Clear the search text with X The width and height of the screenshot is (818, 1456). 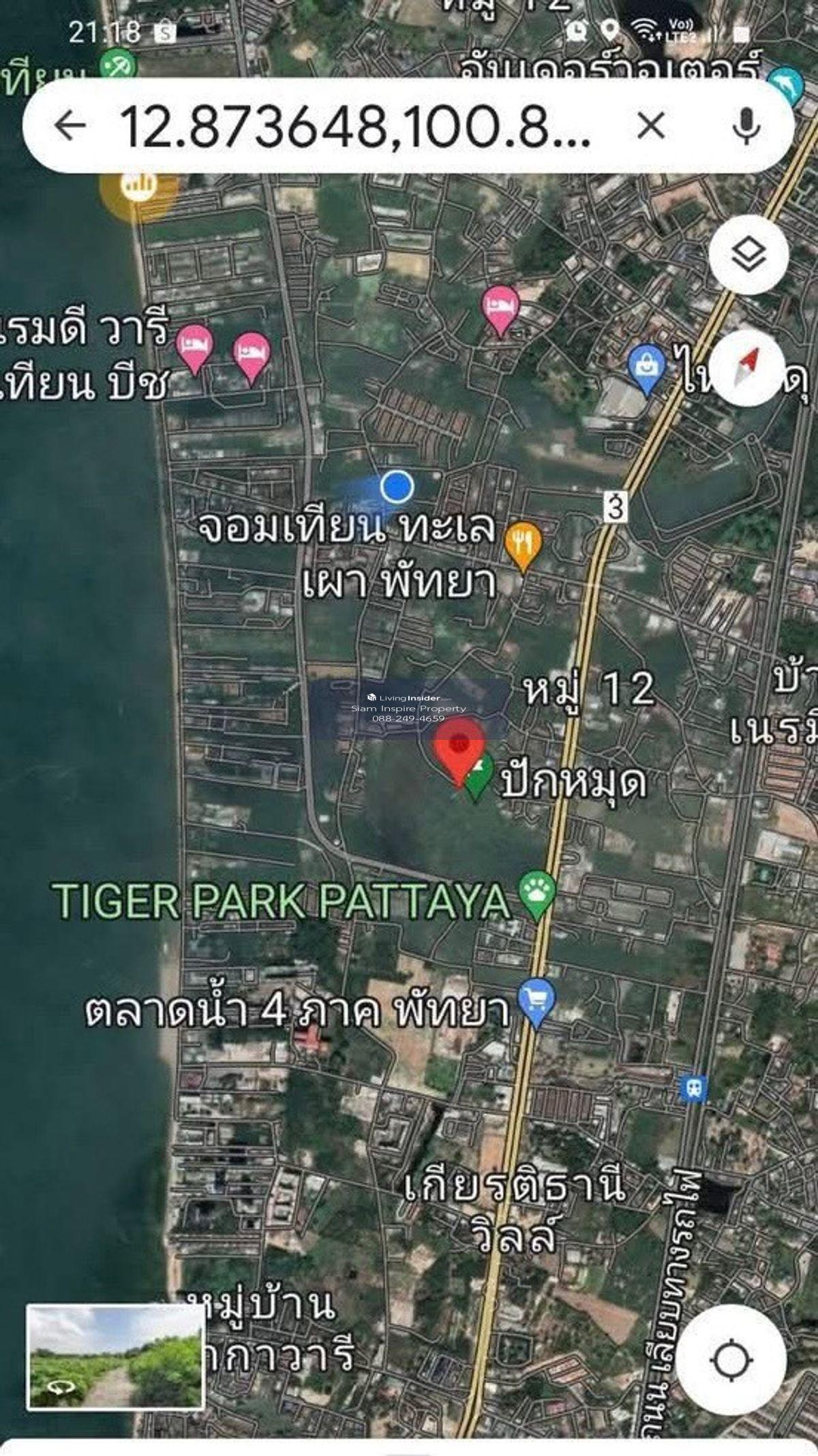(x=650, y=126)
